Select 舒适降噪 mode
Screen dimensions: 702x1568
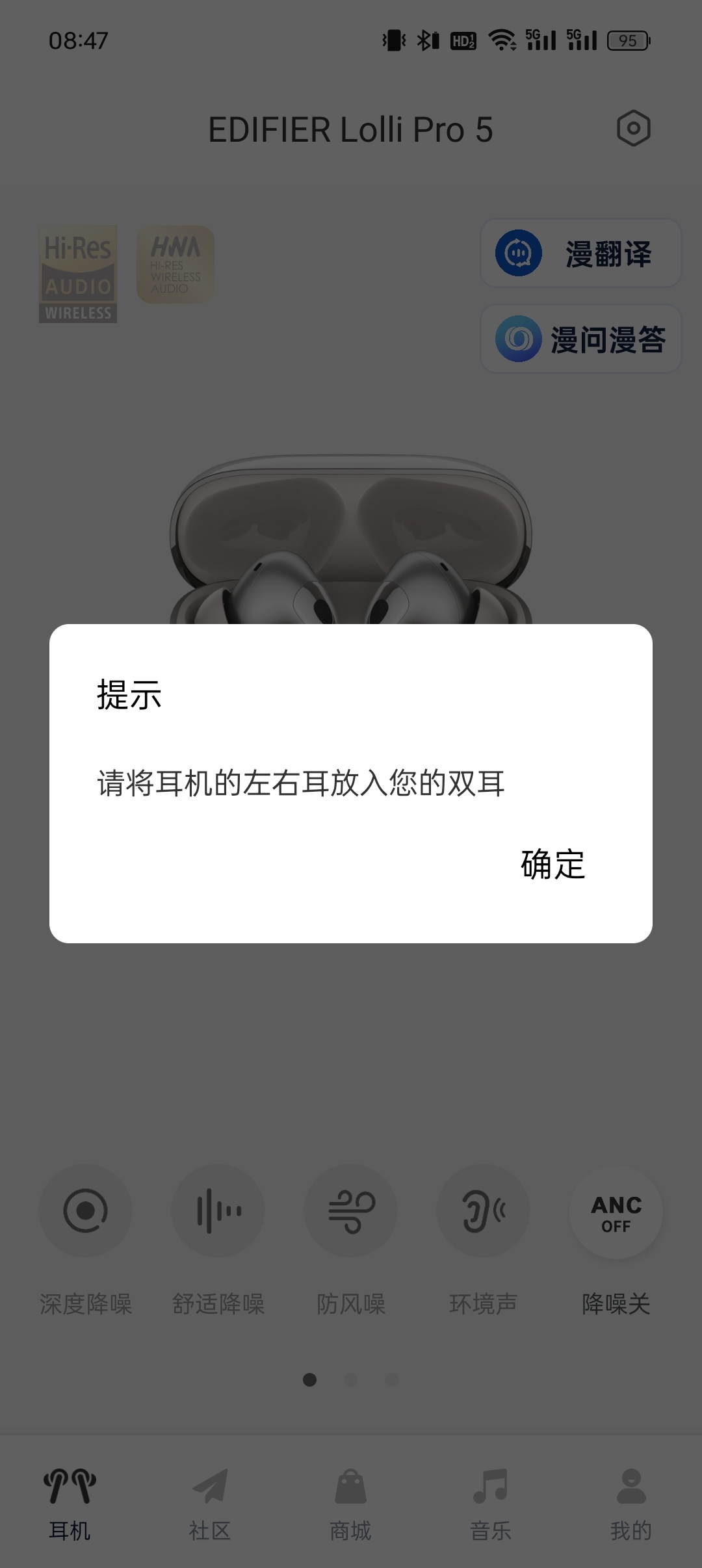[218, 1210]
